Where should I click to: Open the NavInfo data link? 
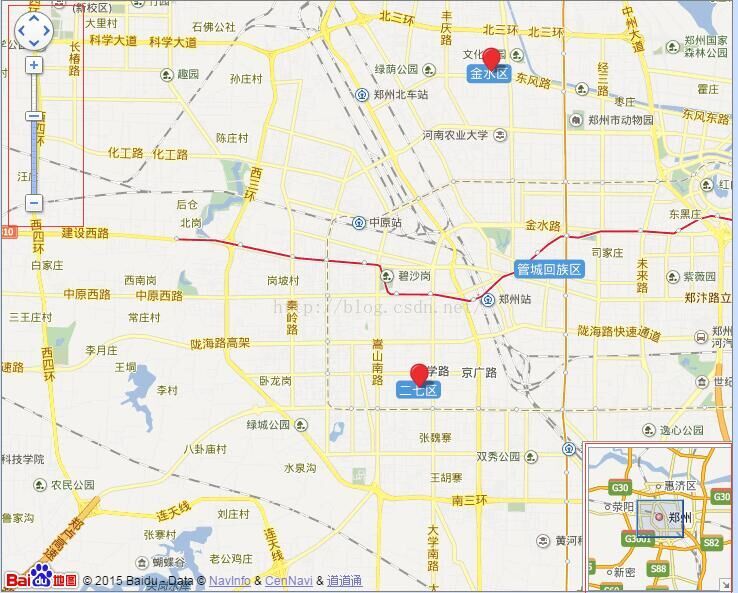(229, 580)
